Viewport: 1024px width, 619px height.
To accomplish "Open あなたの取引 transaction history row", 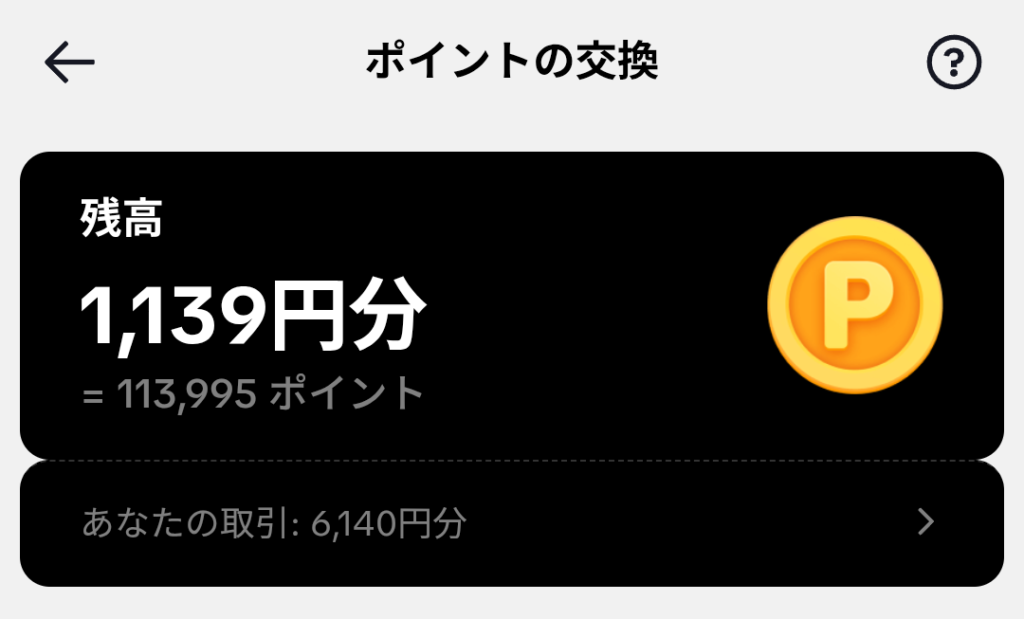I will pyautogui.click(x=511, y=523).
